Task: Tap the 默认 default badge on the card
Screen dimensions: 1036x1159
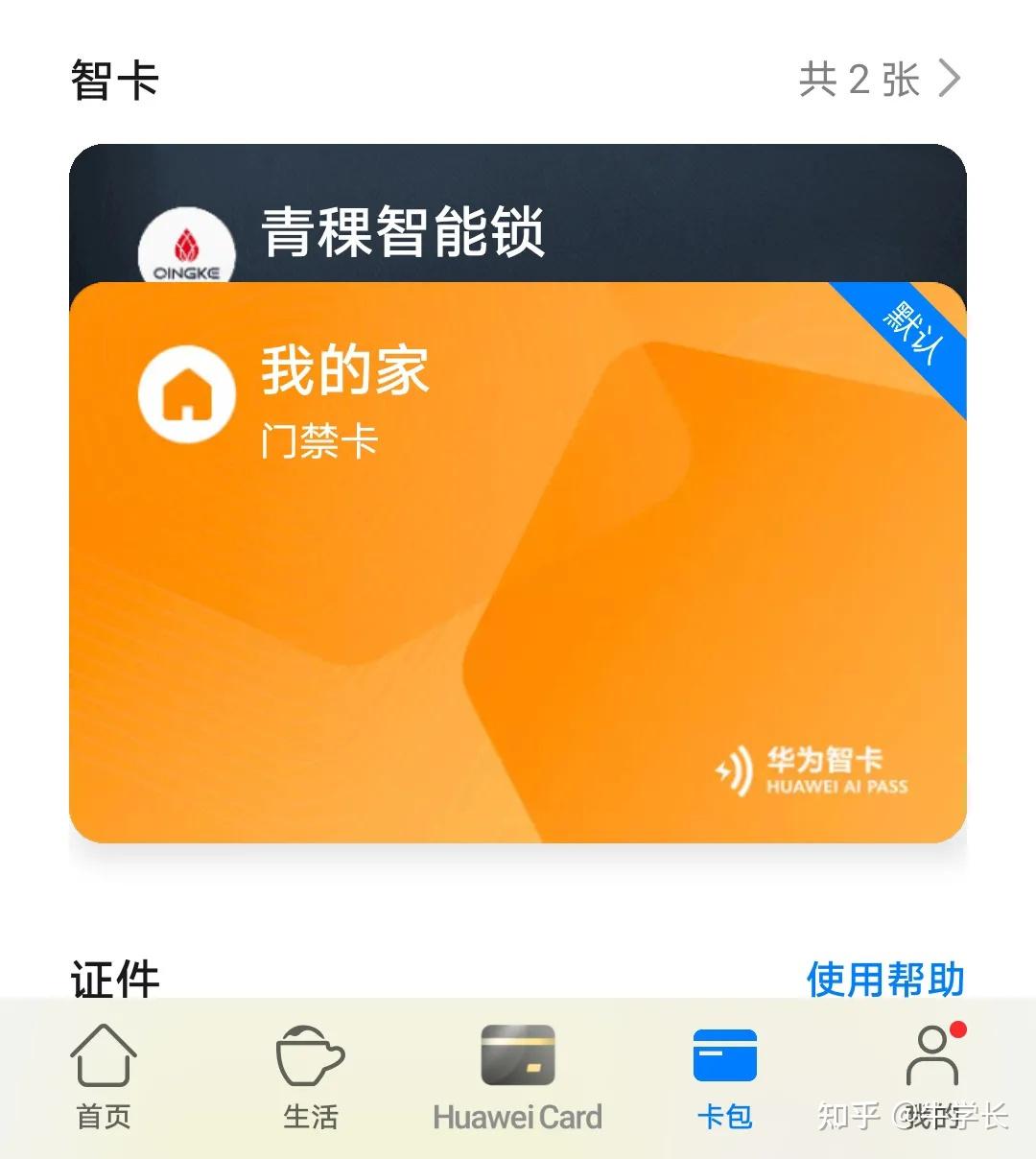Action: [916, 331]
